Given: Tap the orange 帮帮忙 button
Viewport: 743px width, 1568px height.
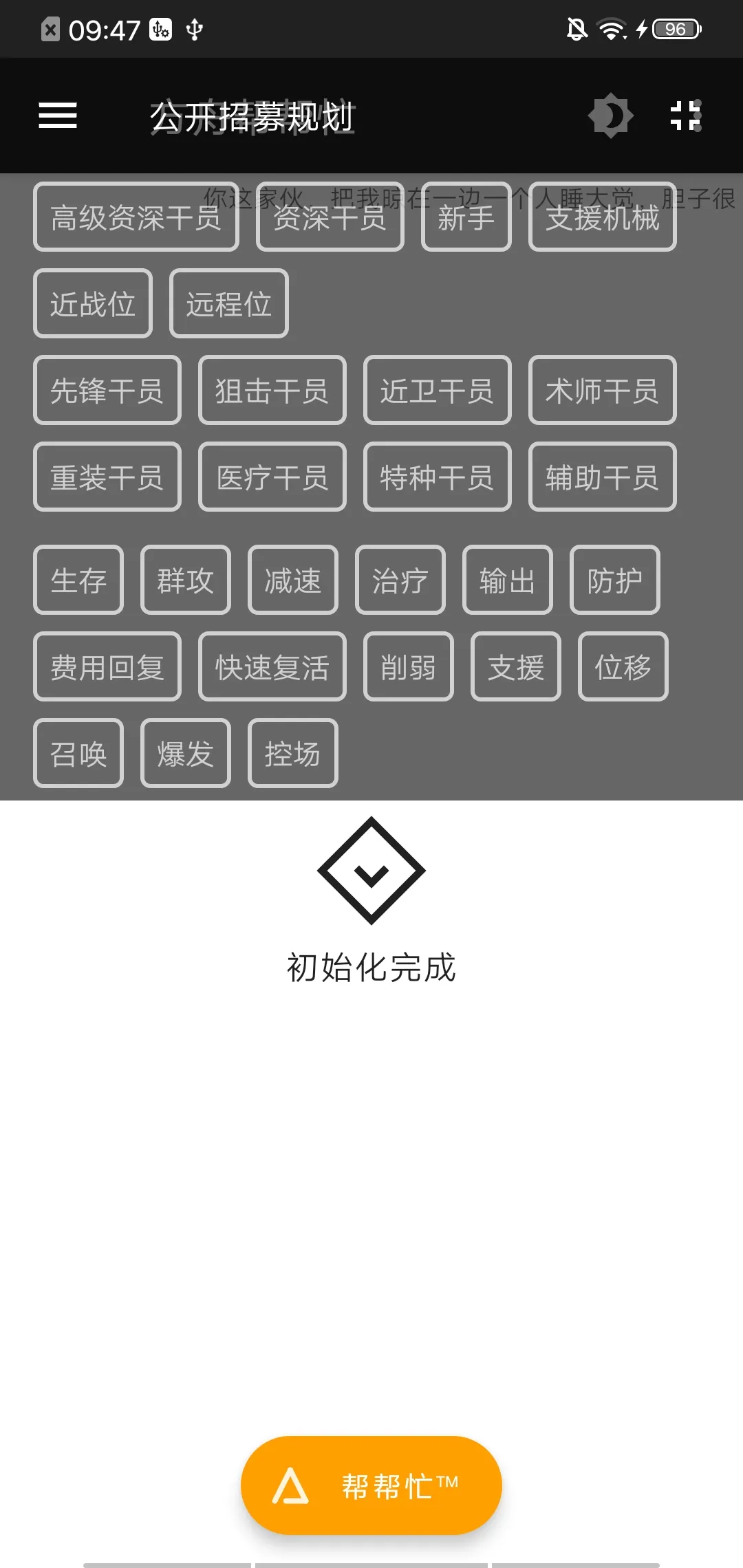Looking at the screenshot, I should 371,1485.
